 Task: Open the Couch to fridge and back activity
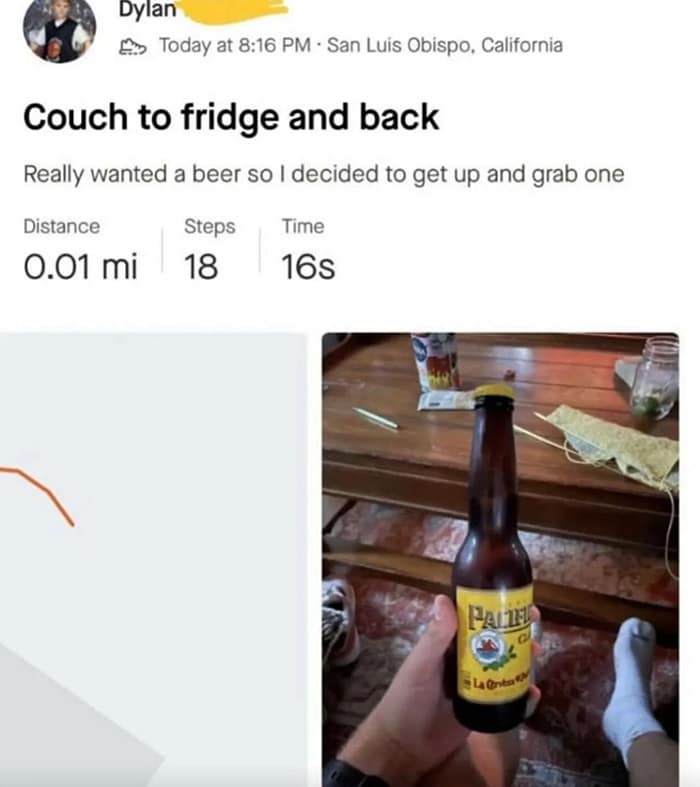(230, 117)
